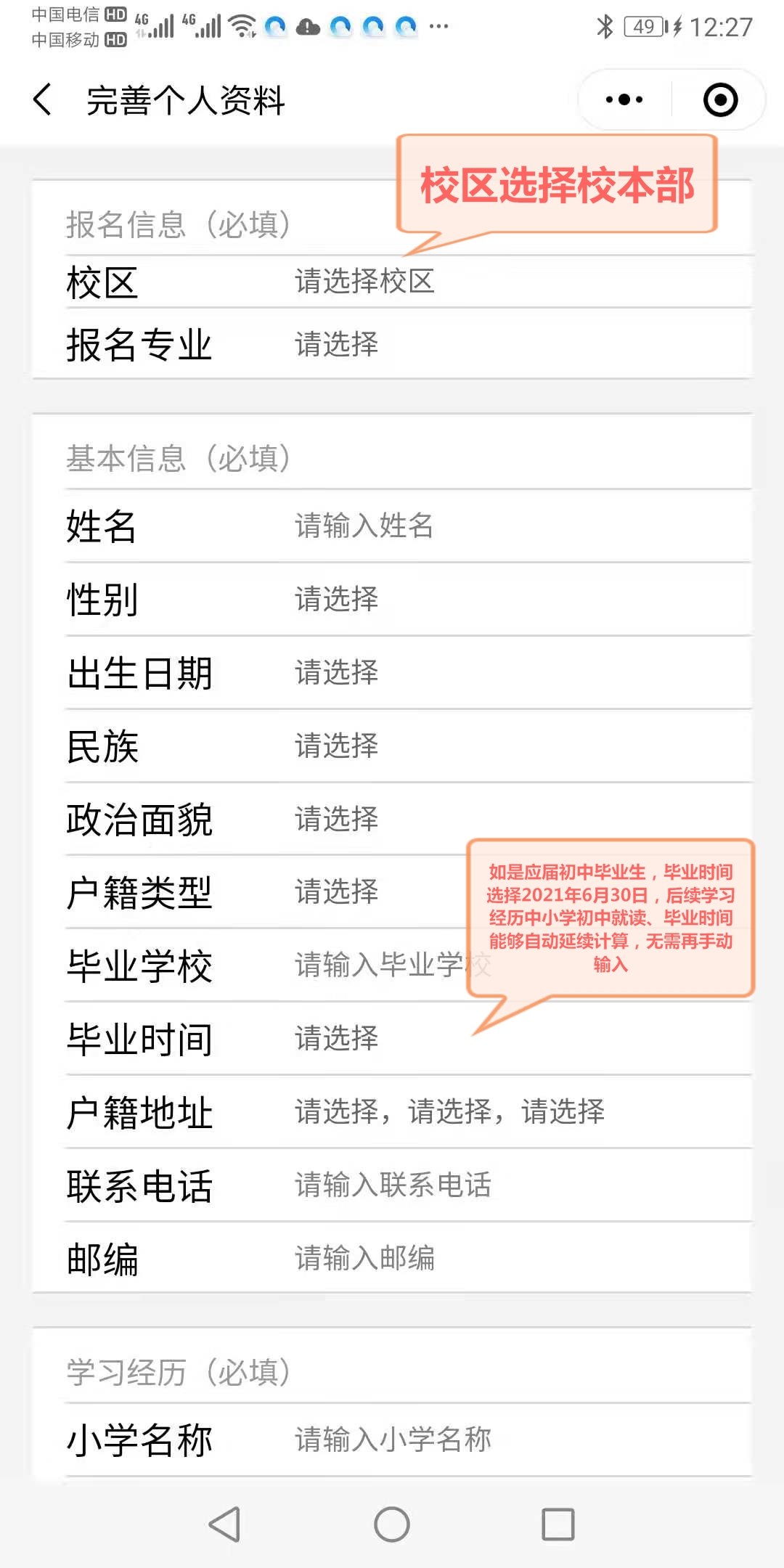Image resolution: width=784 pixels, height=1568 pixels.
Task: Open the mini program more options menu
Action: (x=624, y=99)
